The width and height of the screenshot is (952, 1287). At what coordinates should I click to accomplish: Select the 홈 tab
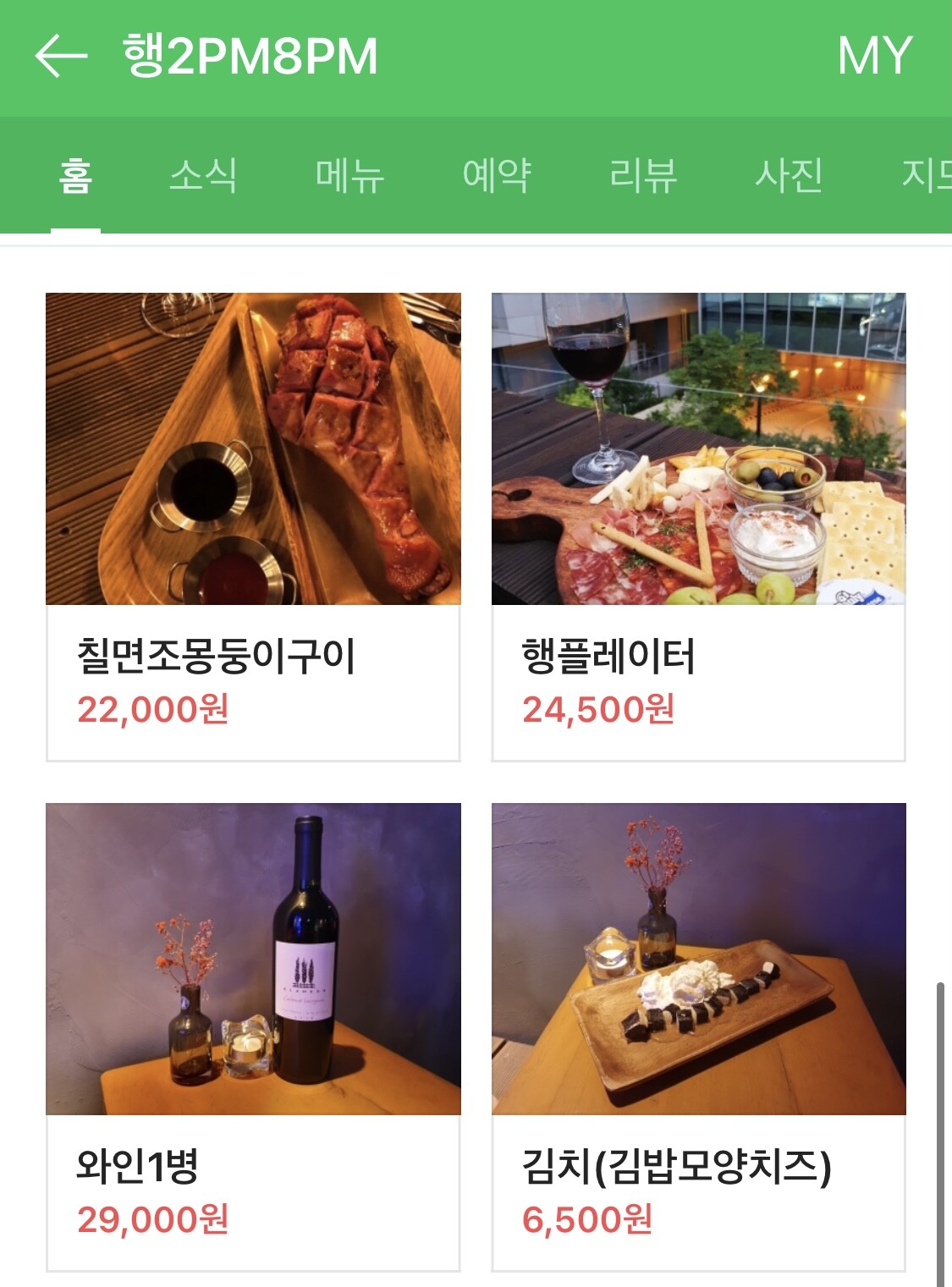click(75, 176)
